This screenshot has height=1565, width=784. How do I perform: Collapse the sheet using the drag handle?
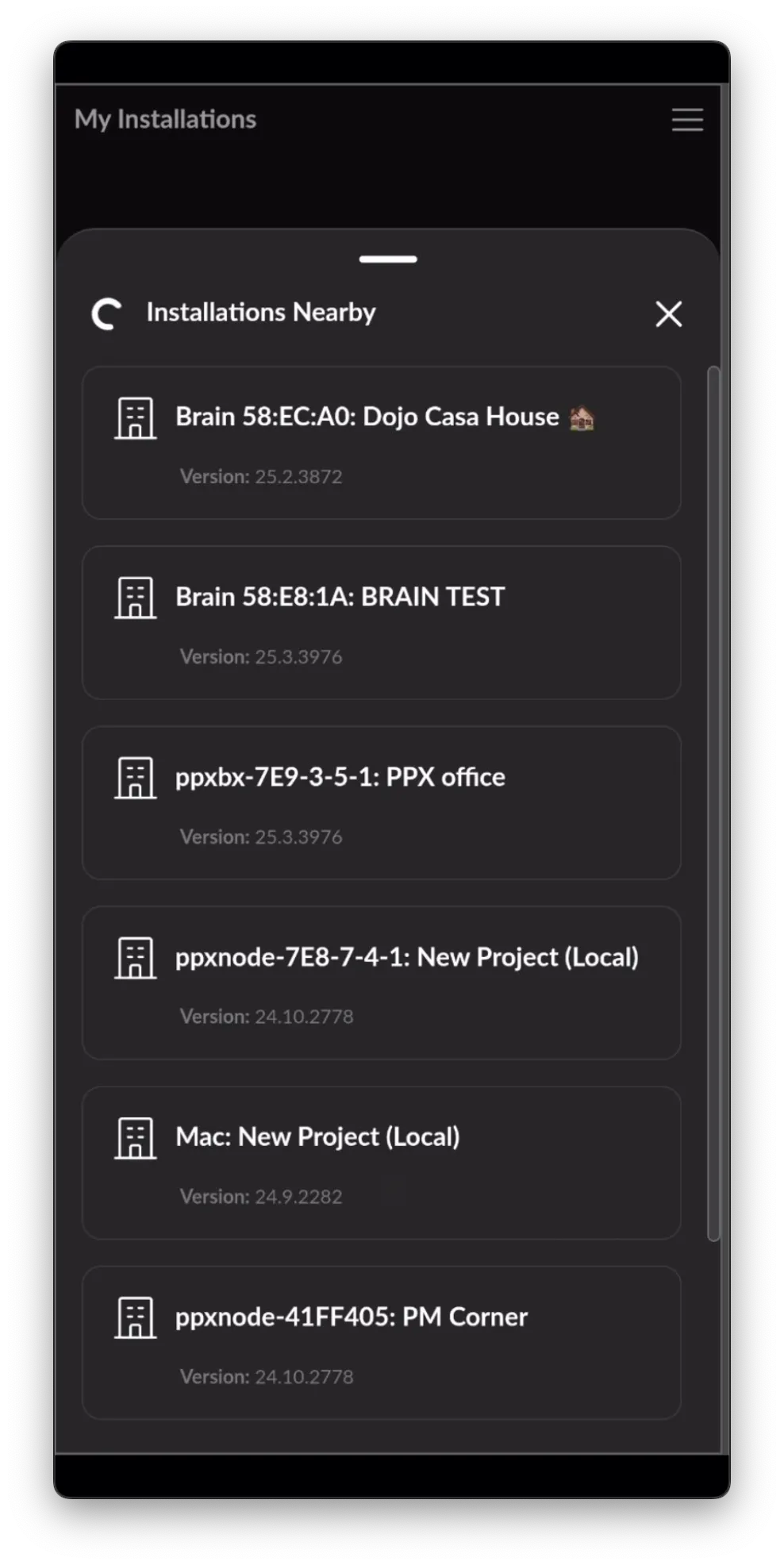(x=388, y=259)
